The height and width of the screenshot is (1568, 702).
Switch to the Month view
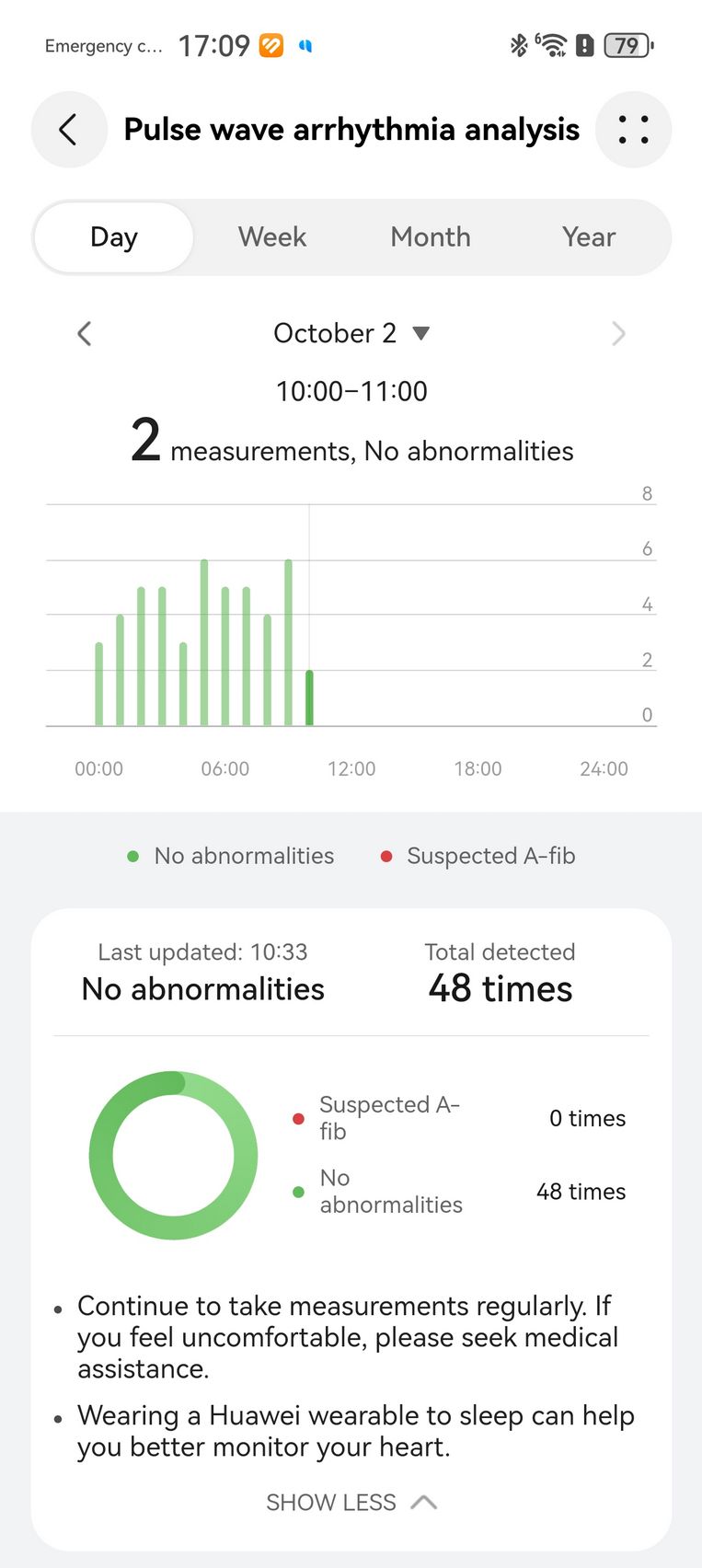pyautogui.click(x=431, y=237)
